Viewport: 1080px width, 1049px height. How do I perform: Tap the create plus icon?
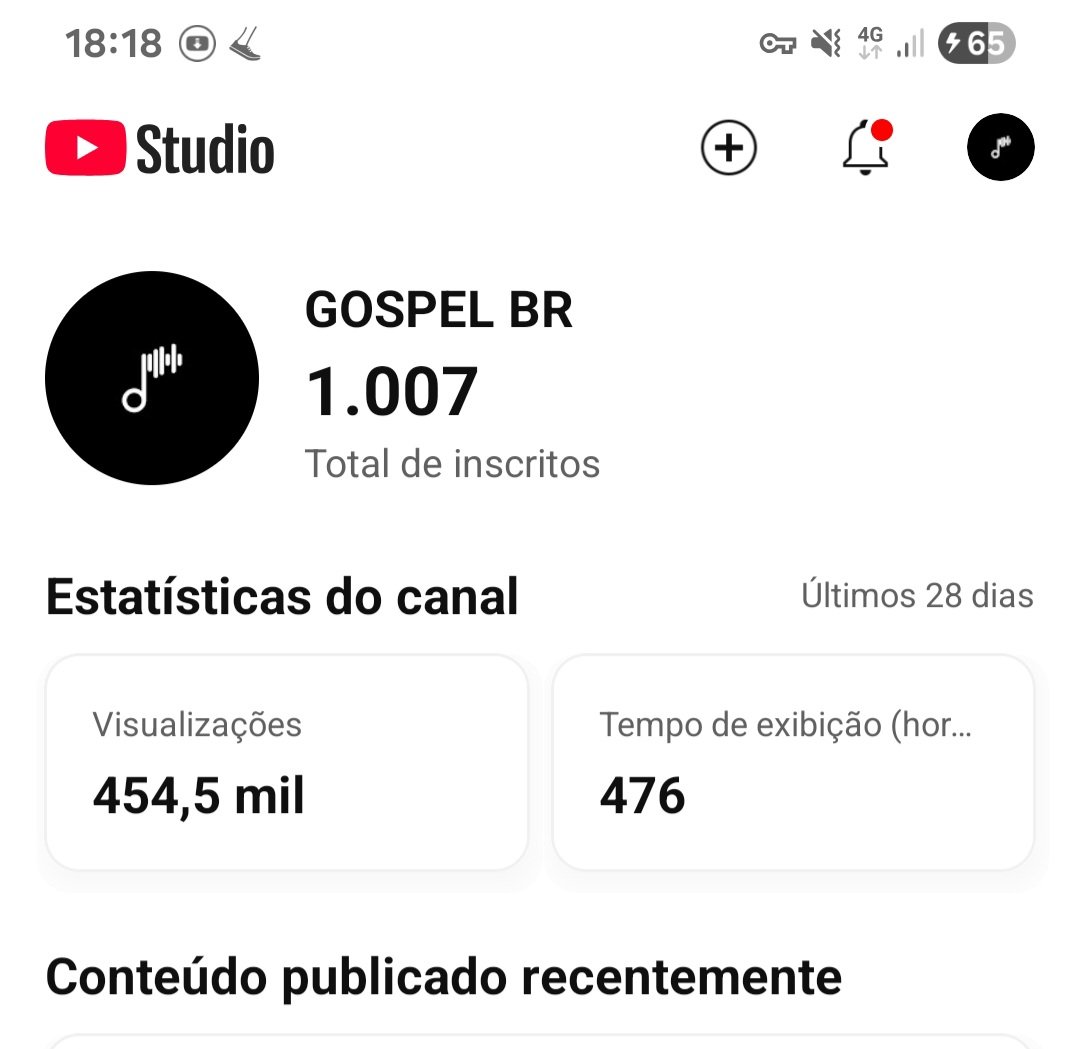coord(729,148)
